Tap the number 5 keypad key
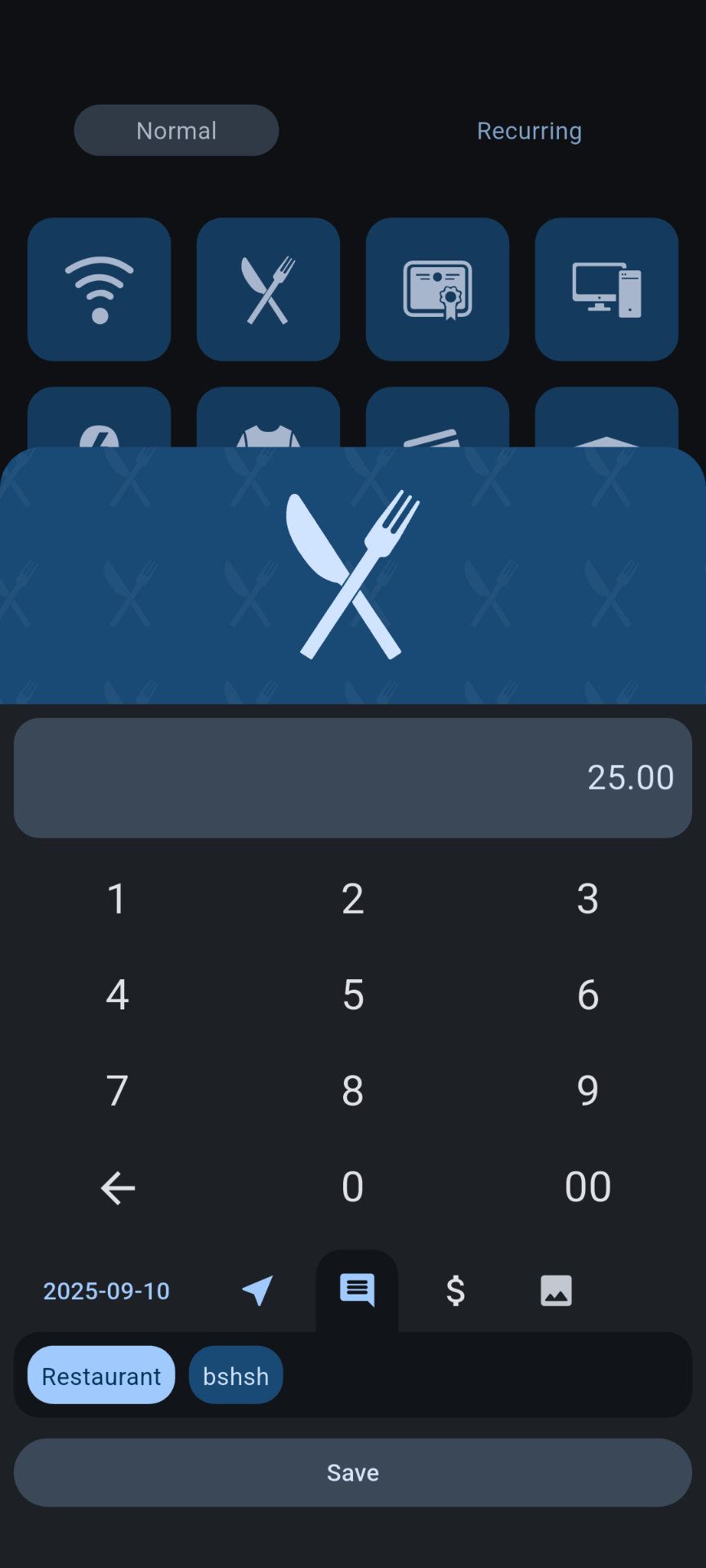706x1568 pixels. pos(352,995)
